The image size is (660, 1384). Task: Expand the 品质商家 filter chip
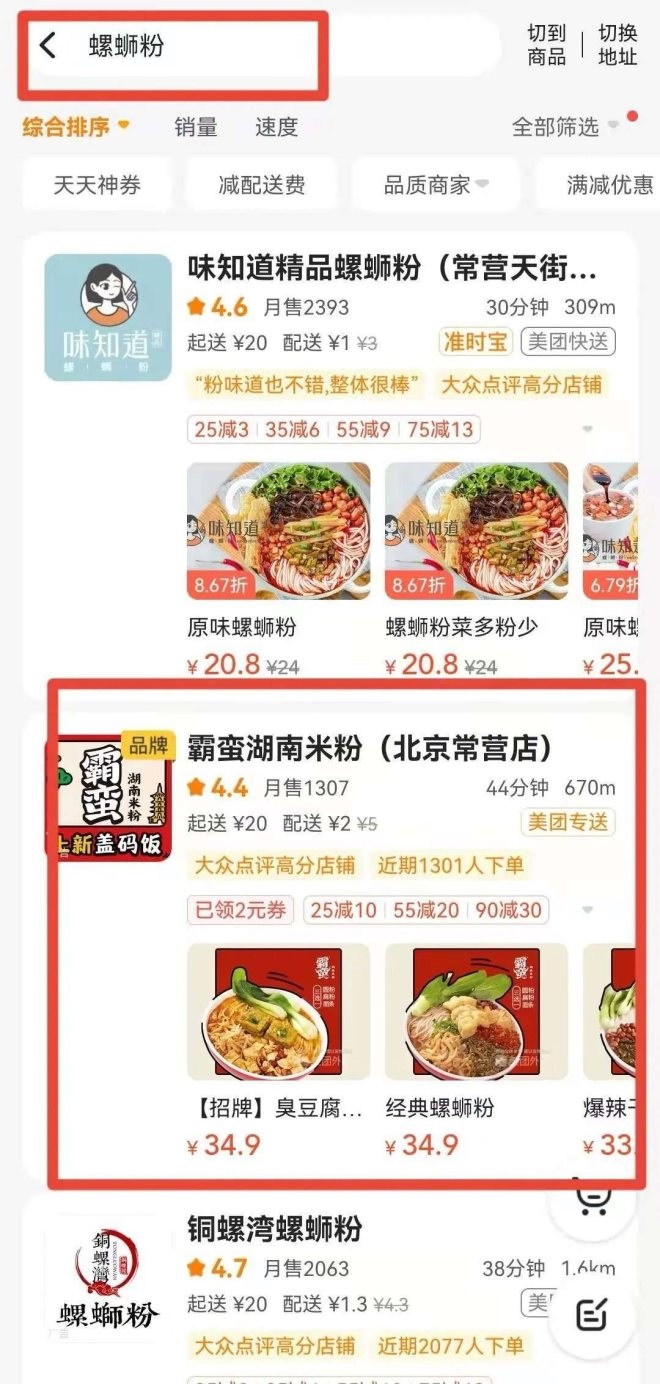click(436, 185)
